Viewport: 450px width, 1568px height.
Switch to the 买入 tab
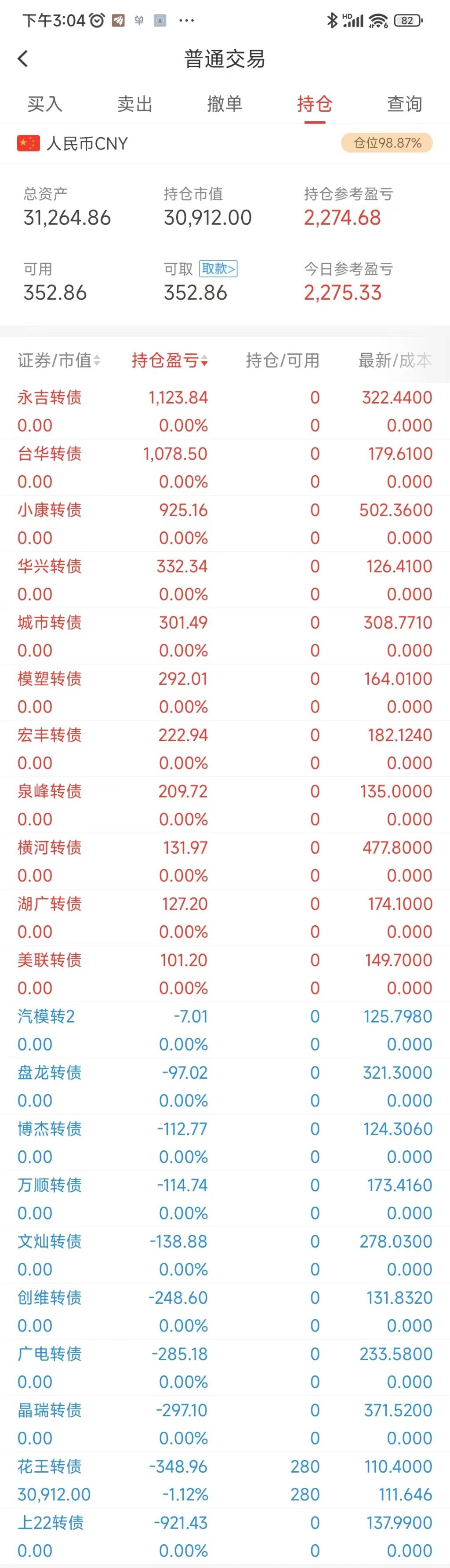point(45,104)
